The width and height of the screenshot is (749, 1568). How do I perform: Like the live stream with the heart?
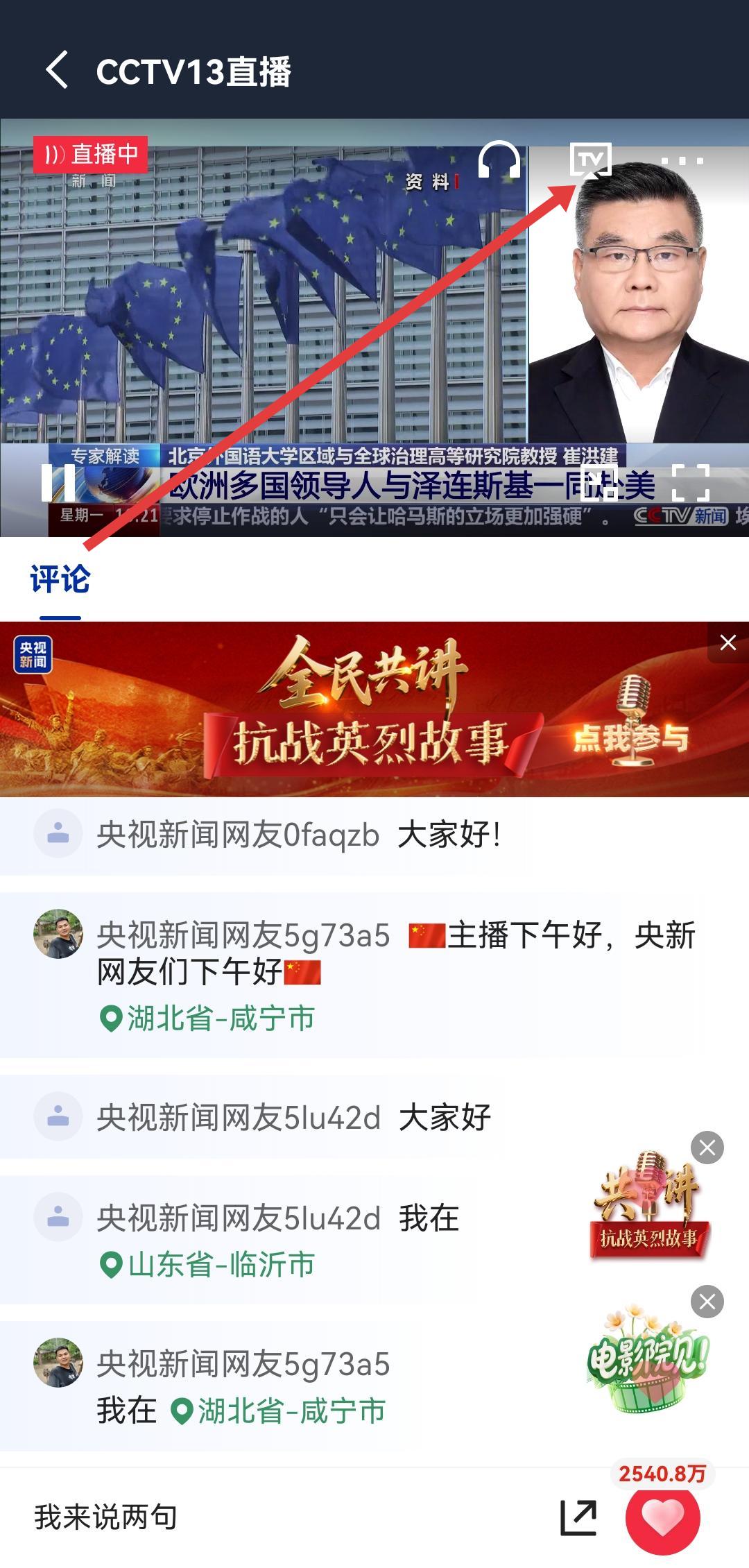coord(662,1517)
